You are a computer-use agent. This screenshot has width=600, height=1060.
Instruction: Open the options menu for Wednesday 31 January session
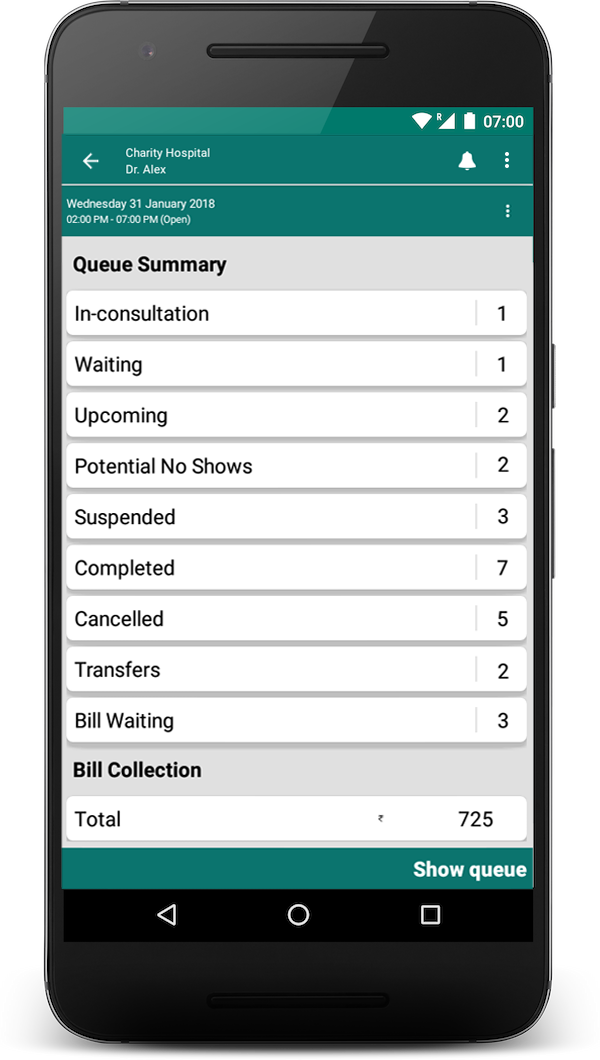pyautogui.click(x=507, y=211)
